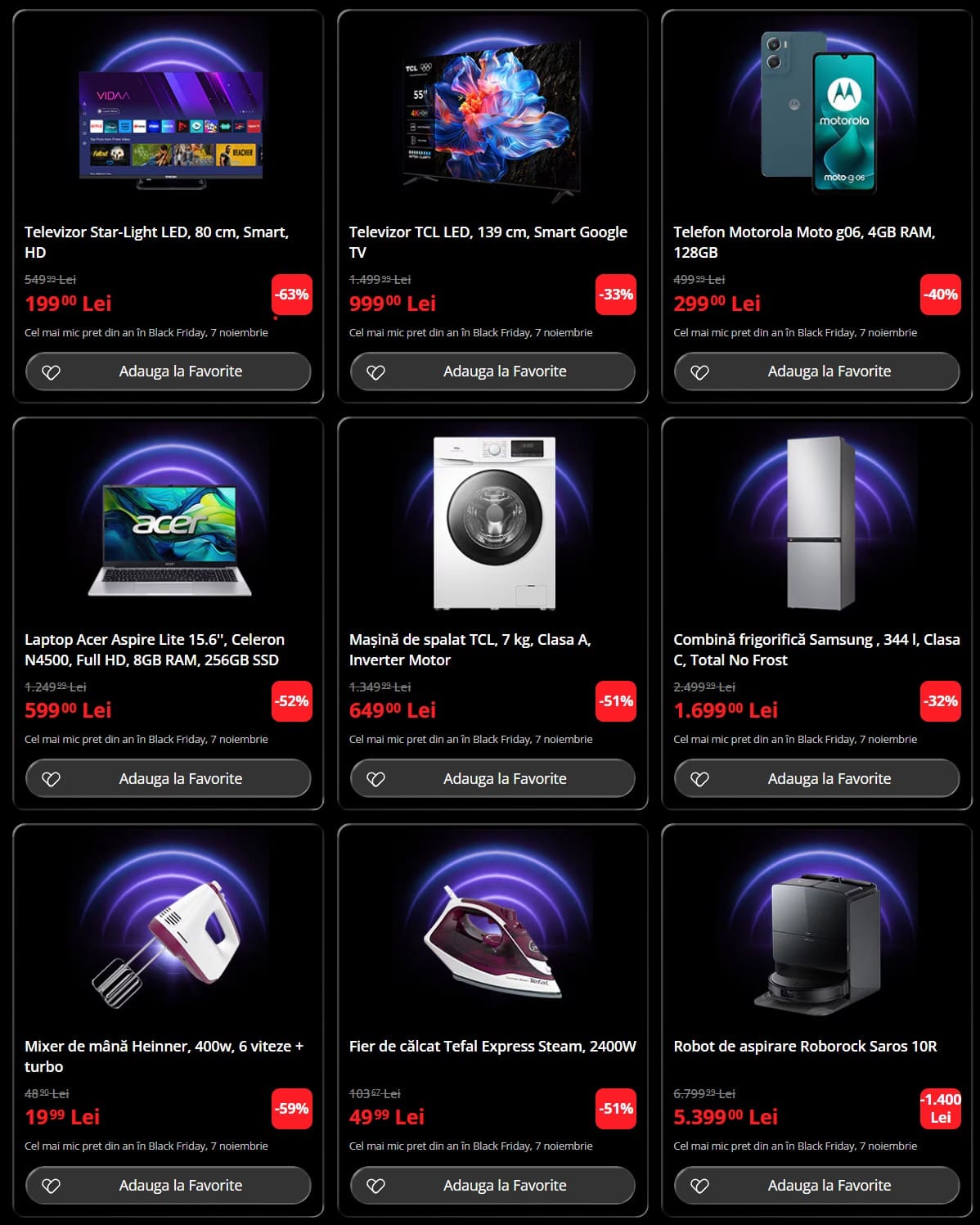Open the Acer Aspire Lite laptop card
Viewport: 980px width, 1225px height.
(x=155, y=649)
